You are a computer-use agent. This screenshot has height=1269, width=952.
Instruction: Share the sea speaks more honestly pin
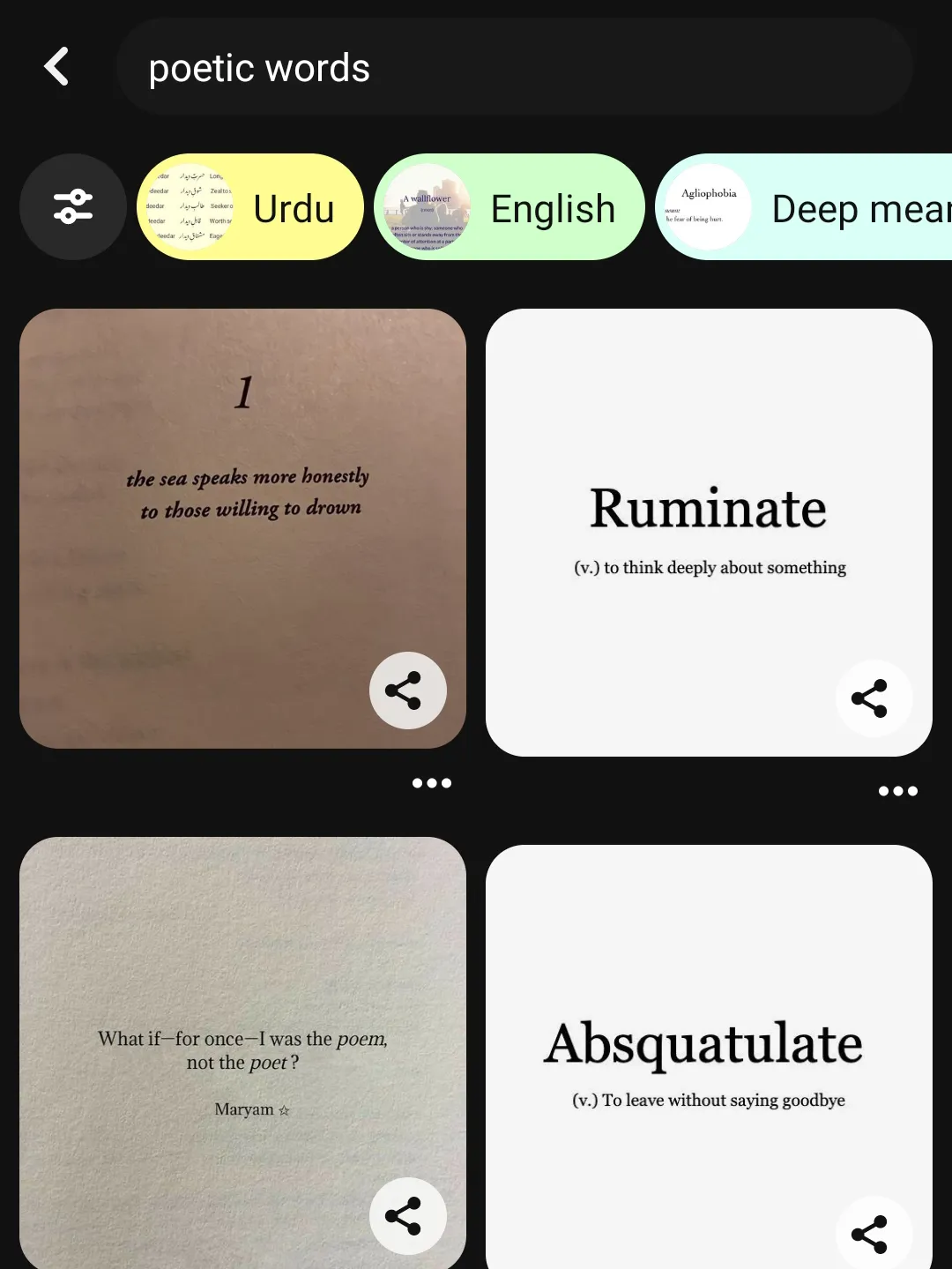click(x=407, y=690)
